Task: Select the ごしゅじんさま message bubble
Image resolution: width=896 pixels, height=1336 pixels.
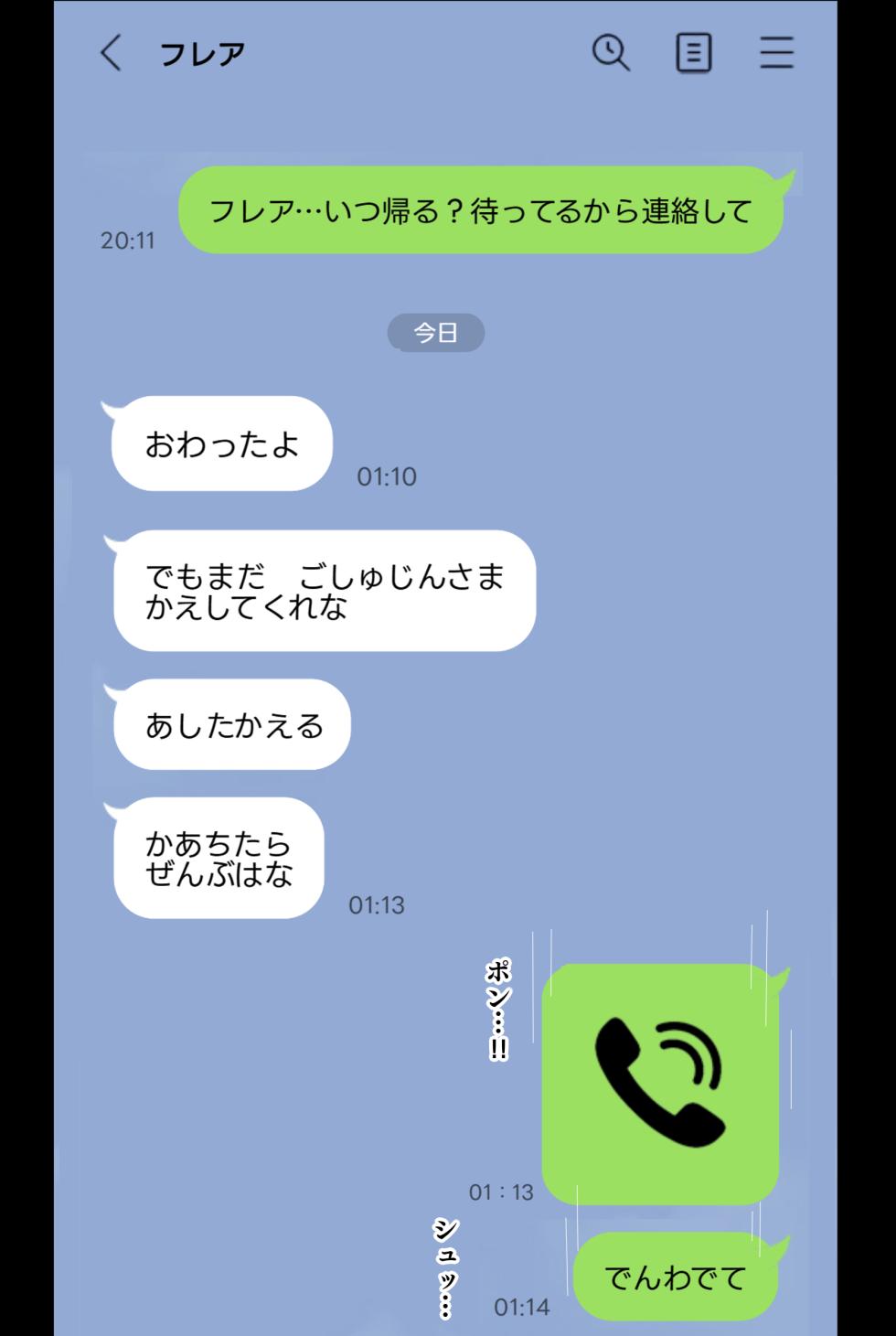Action: [325, 591]
